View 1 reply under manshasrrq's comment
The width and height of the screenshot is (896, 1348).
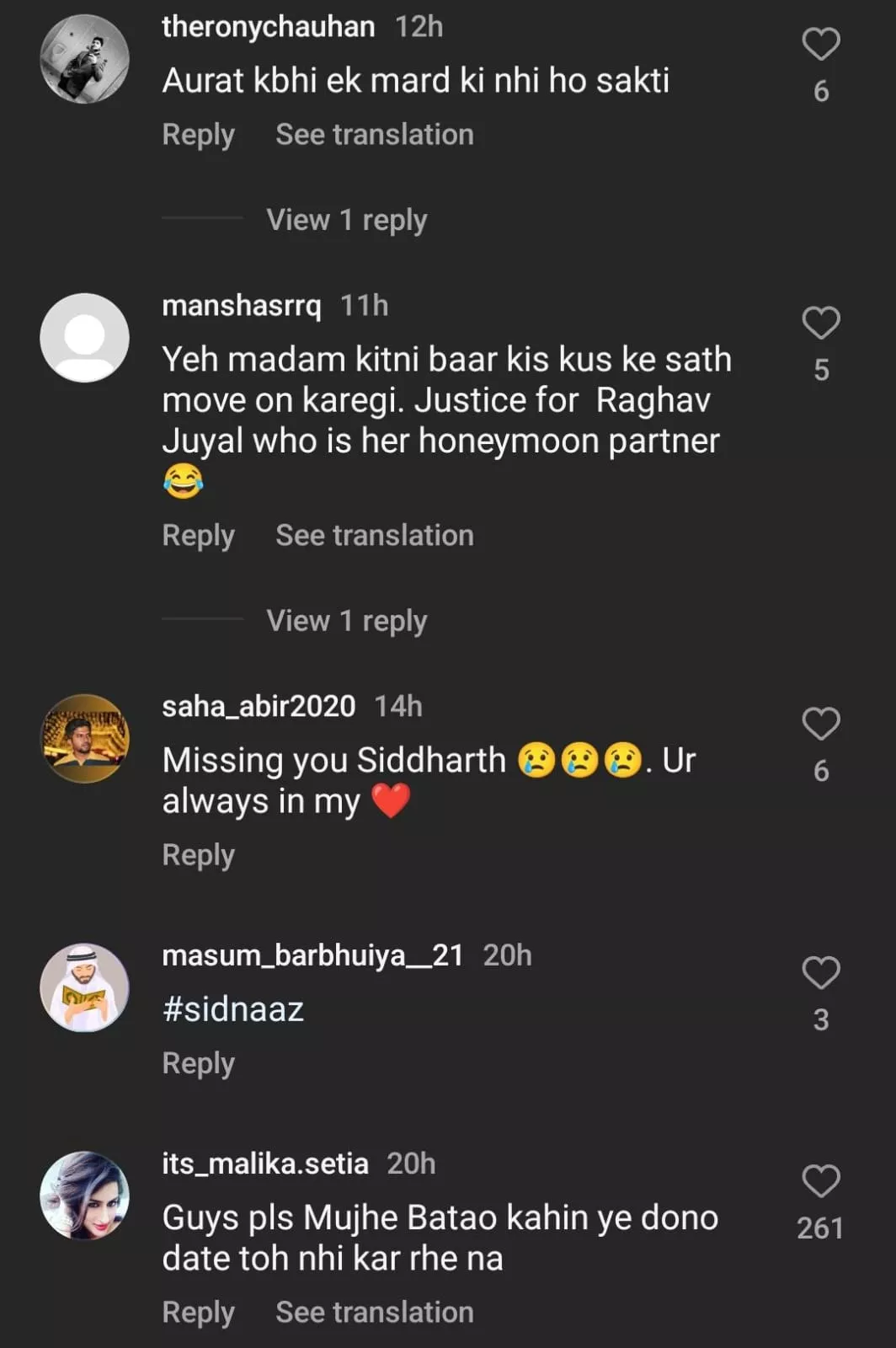point(346,621)
